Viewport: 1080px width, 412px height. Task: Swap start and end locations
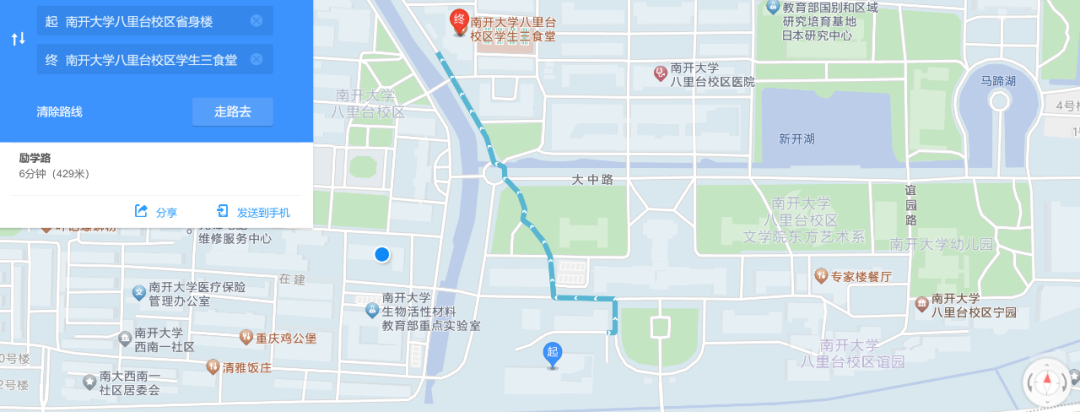click(18, 39)
